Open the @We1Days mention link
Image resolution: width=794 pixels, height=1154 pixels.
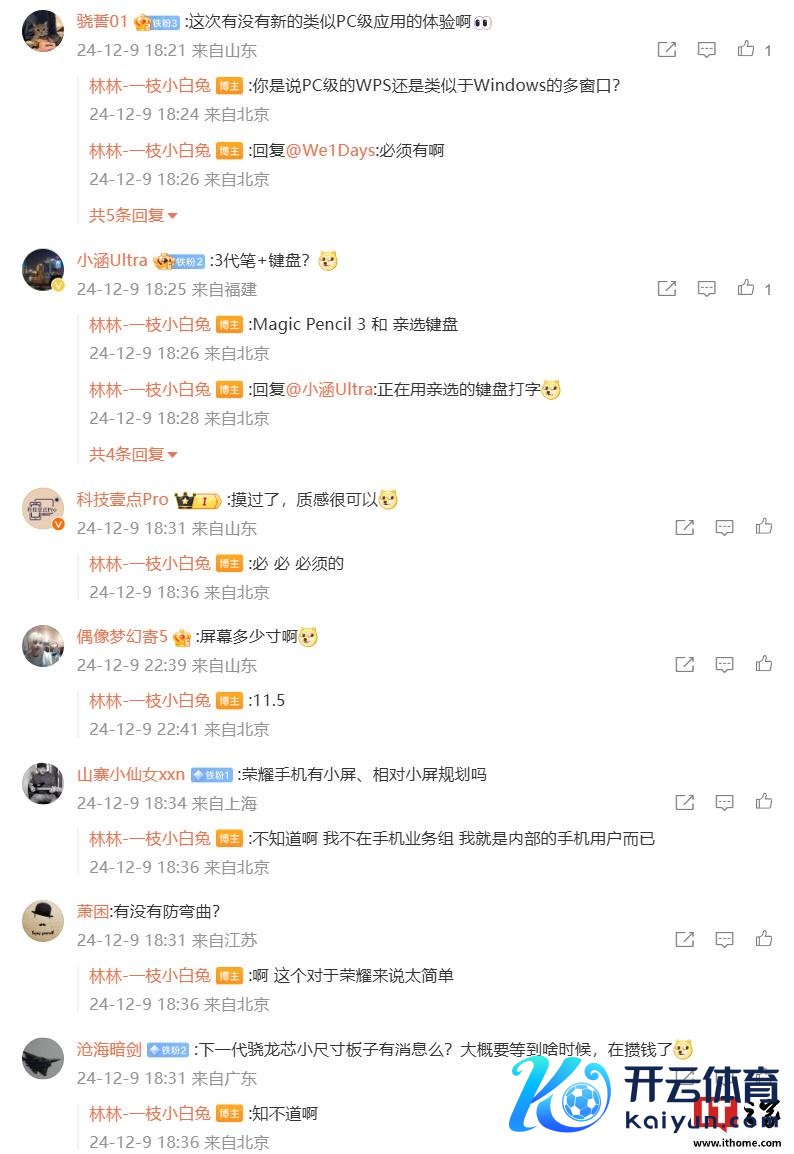coord(330,150)
